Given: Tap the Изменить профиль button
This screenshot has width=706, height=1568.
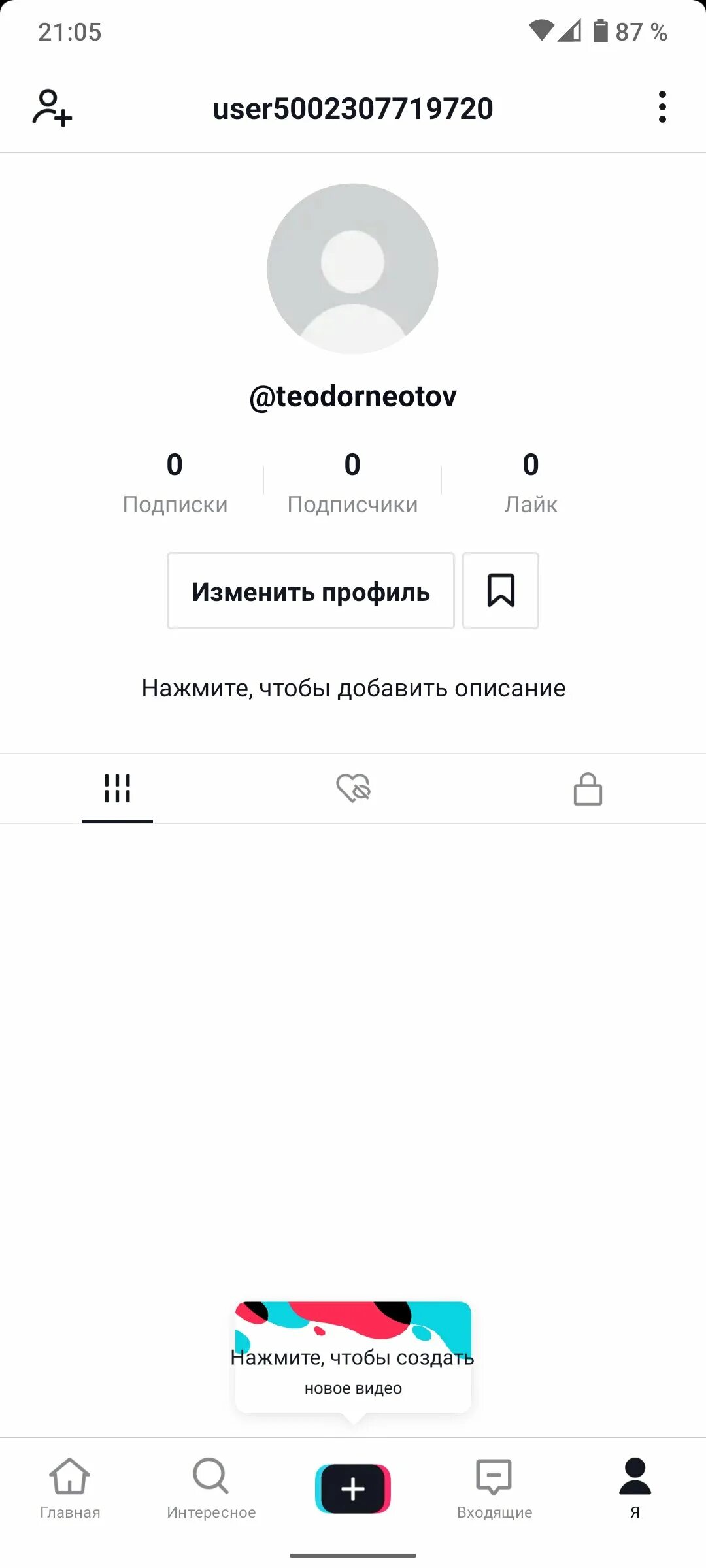Looking at the screenshot, I should (311, 591).
